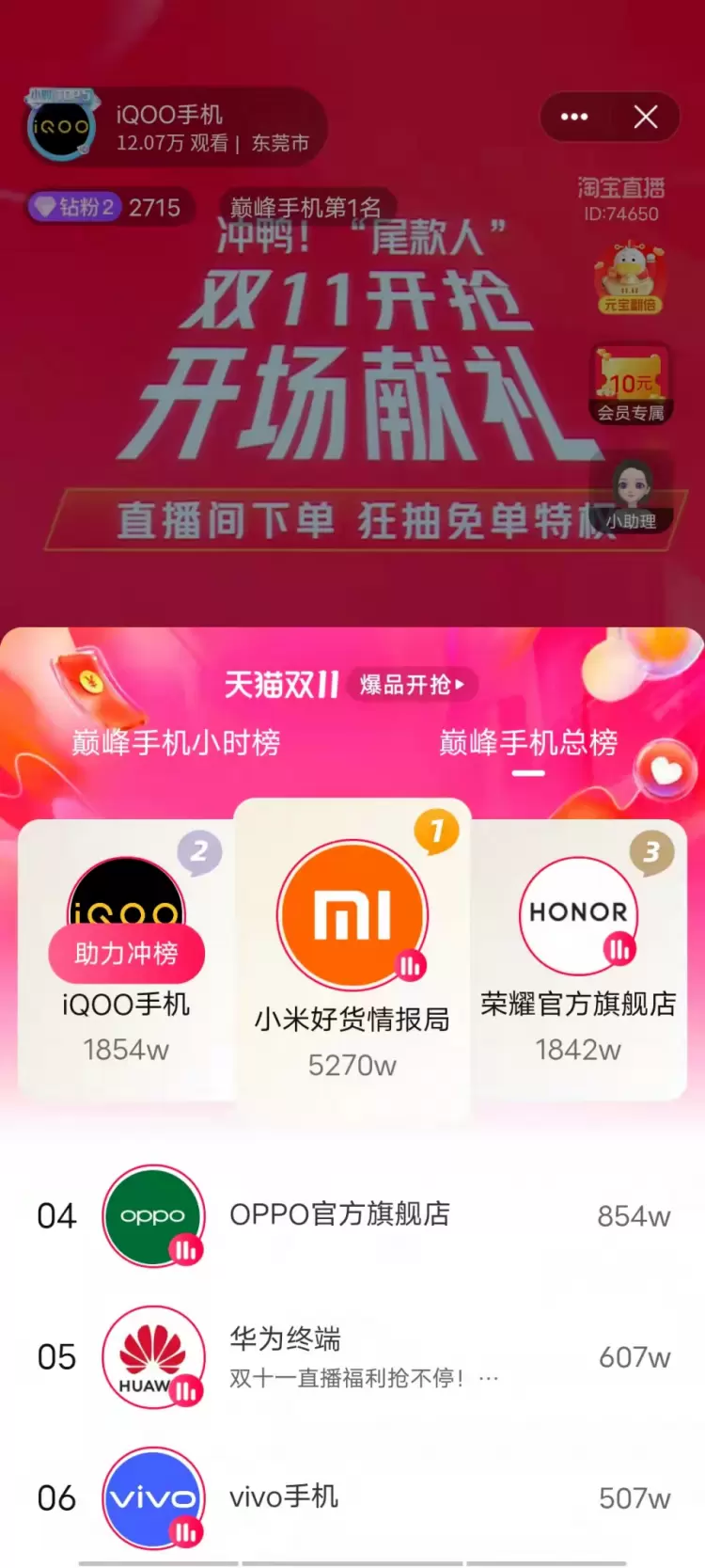The height and width of the screenshot is (1568, 705).
Task: Switch to 巅峰手机小时榜 tab
Action: click(x=176, y=742)
